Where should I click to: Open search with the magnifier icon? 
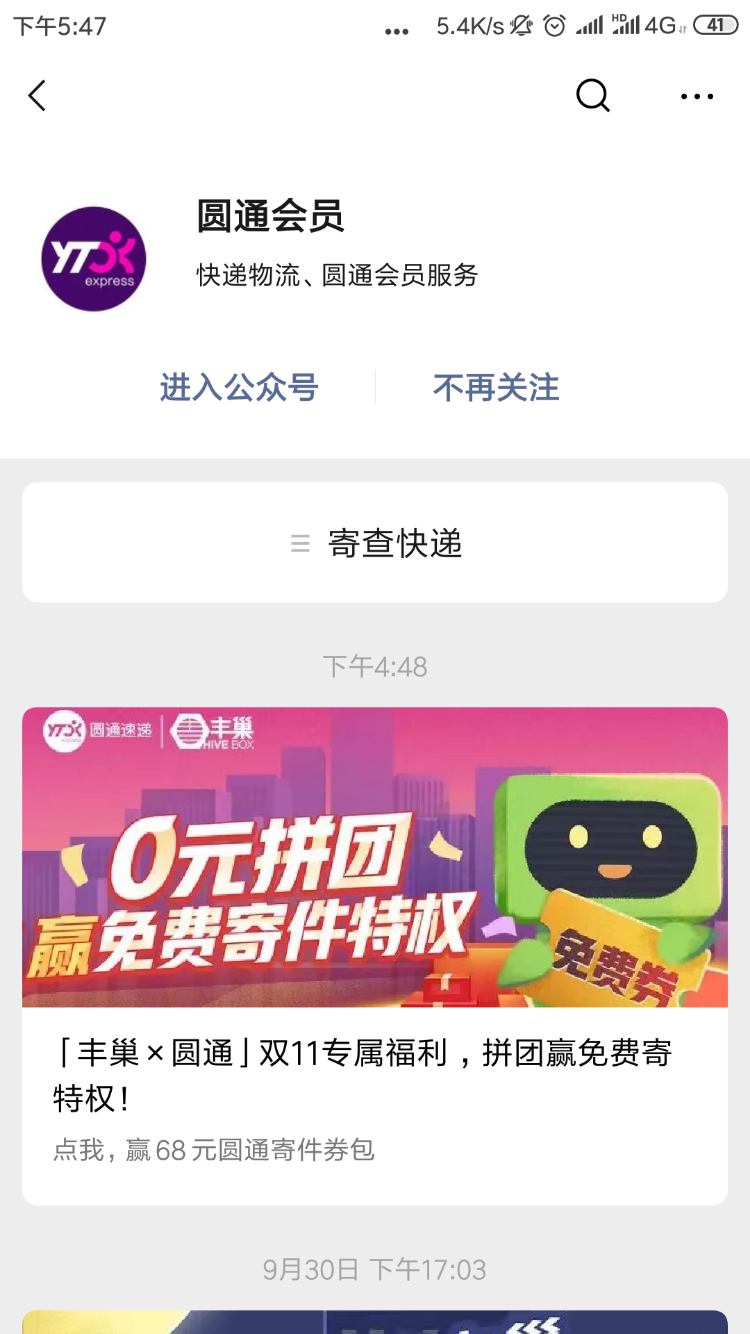point(592,96)
